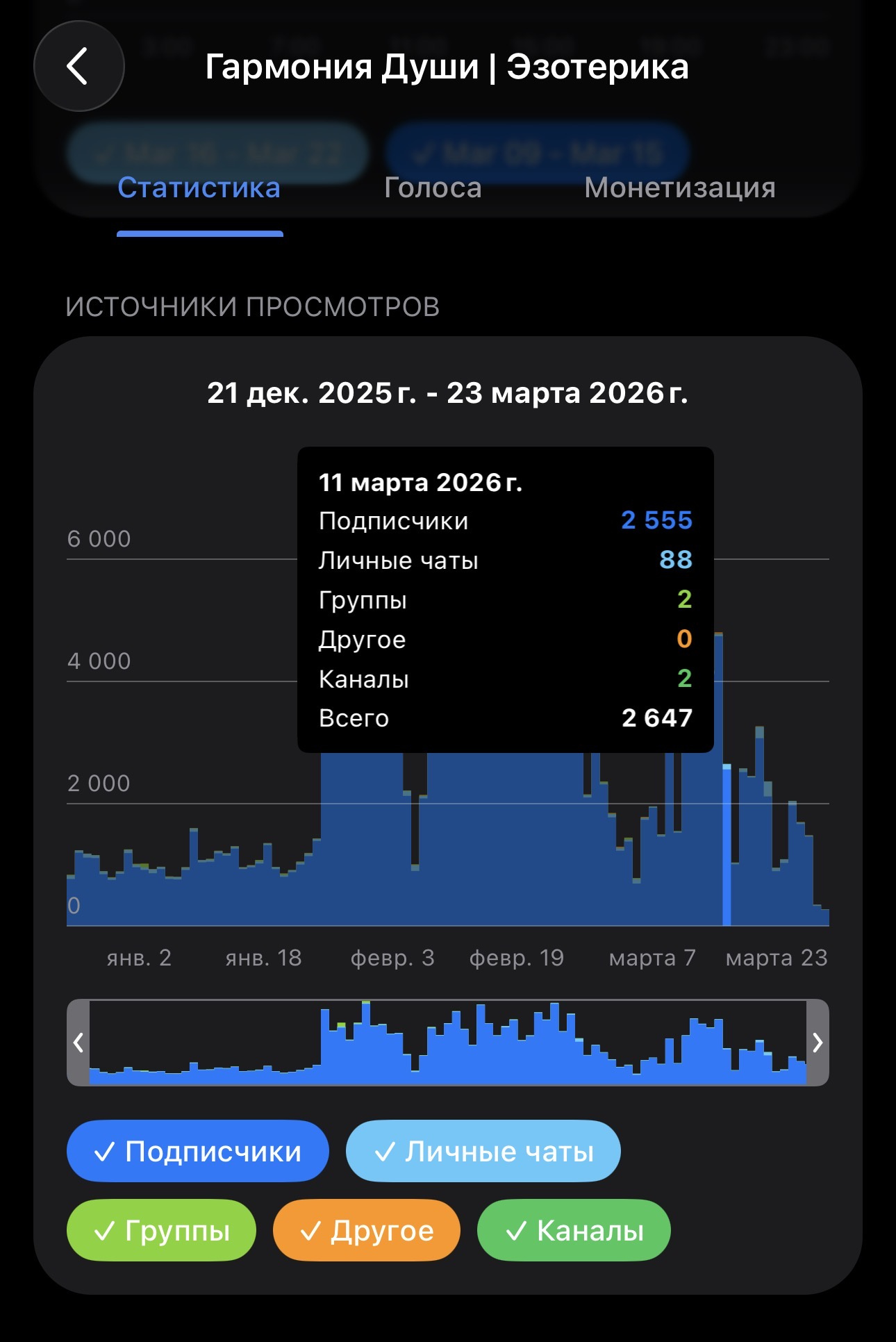Switch to the Монетизация tab
Screen dimensions: 896x1342
[x=679, y=188]
